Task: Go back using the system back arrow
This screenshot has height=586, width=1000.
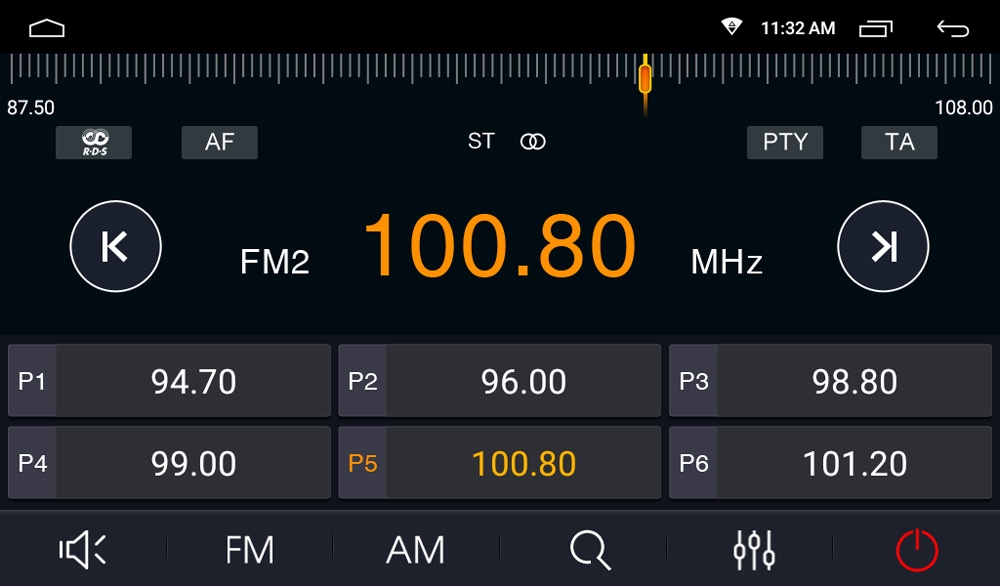Action: pos(952,28)
